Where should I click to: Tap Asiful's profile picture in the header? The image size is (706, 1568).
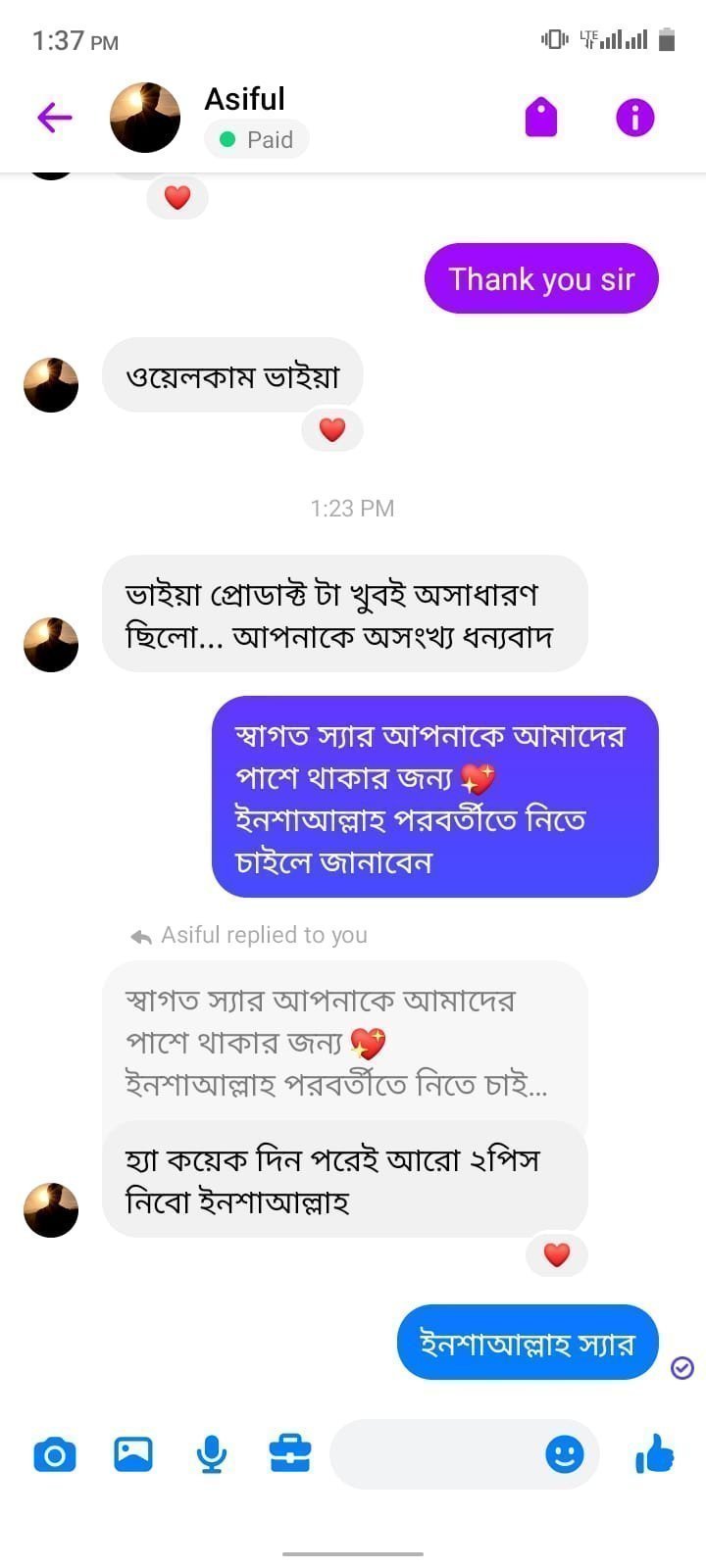(x=145, y=117)
